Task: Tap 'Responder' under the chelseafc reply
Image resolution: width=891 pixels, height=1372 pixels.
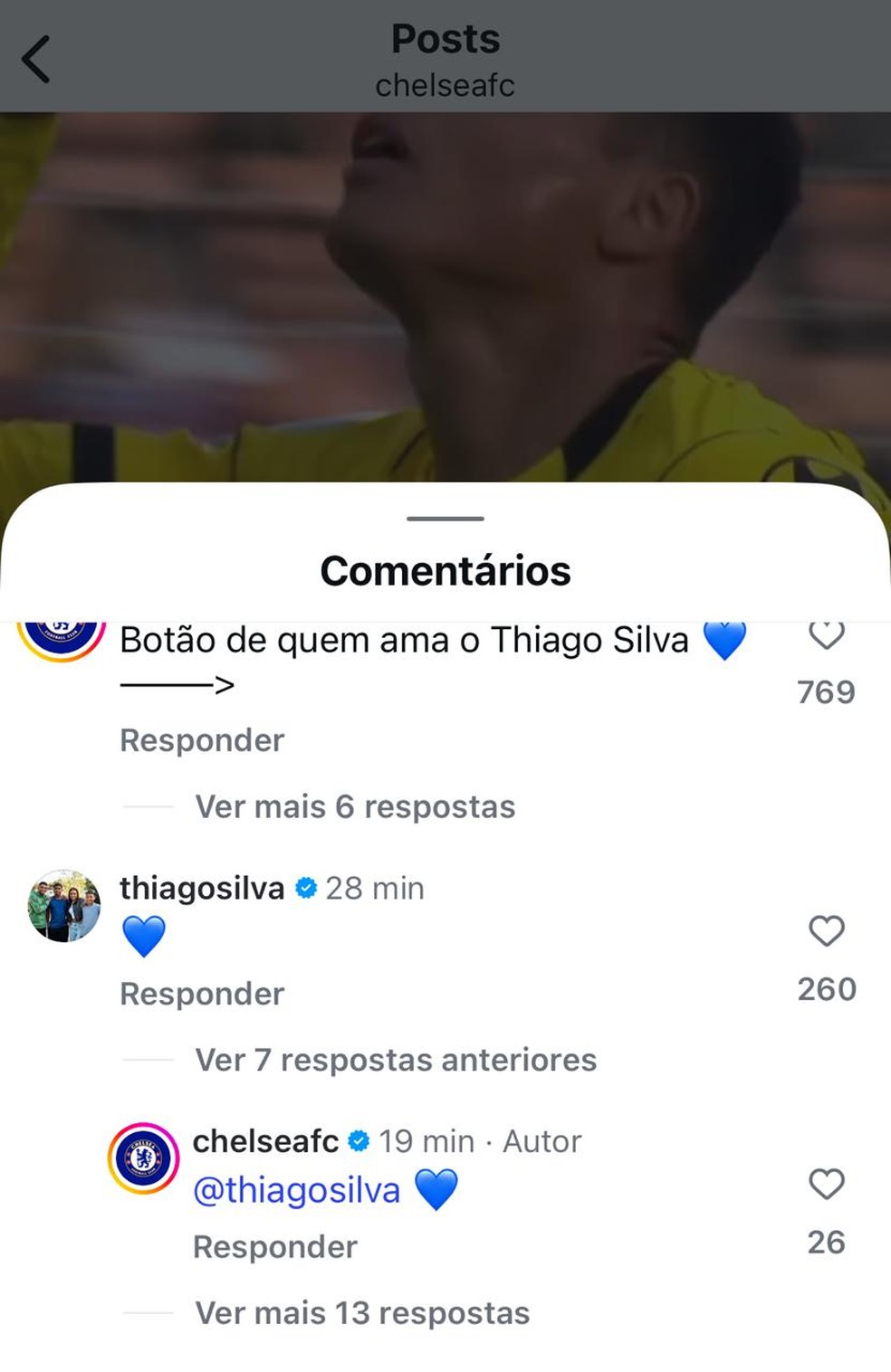Action: pyautogui.click(x=273, y=1246)
